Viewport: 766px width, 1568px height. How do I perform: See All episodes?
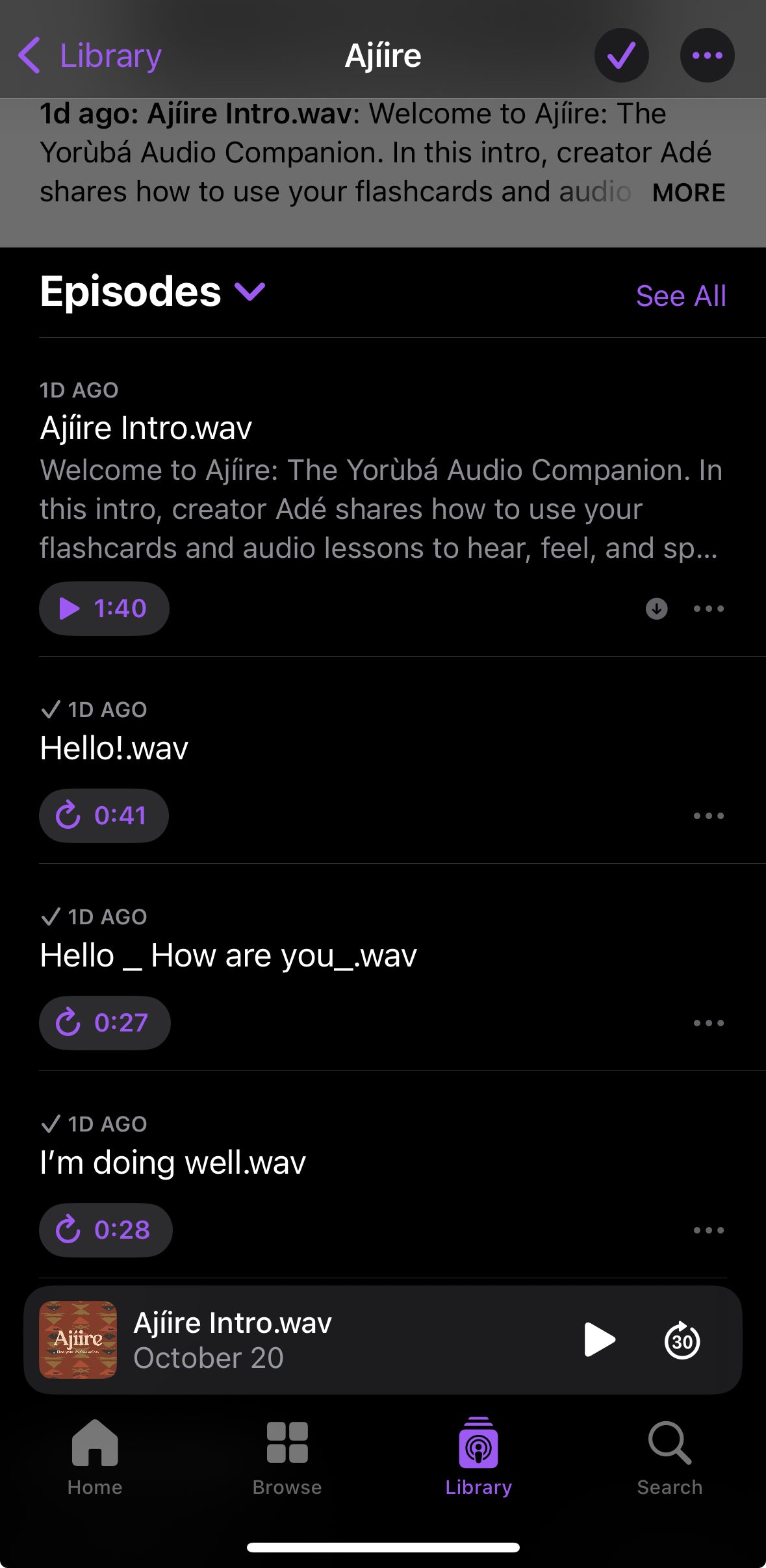point(680,296)
